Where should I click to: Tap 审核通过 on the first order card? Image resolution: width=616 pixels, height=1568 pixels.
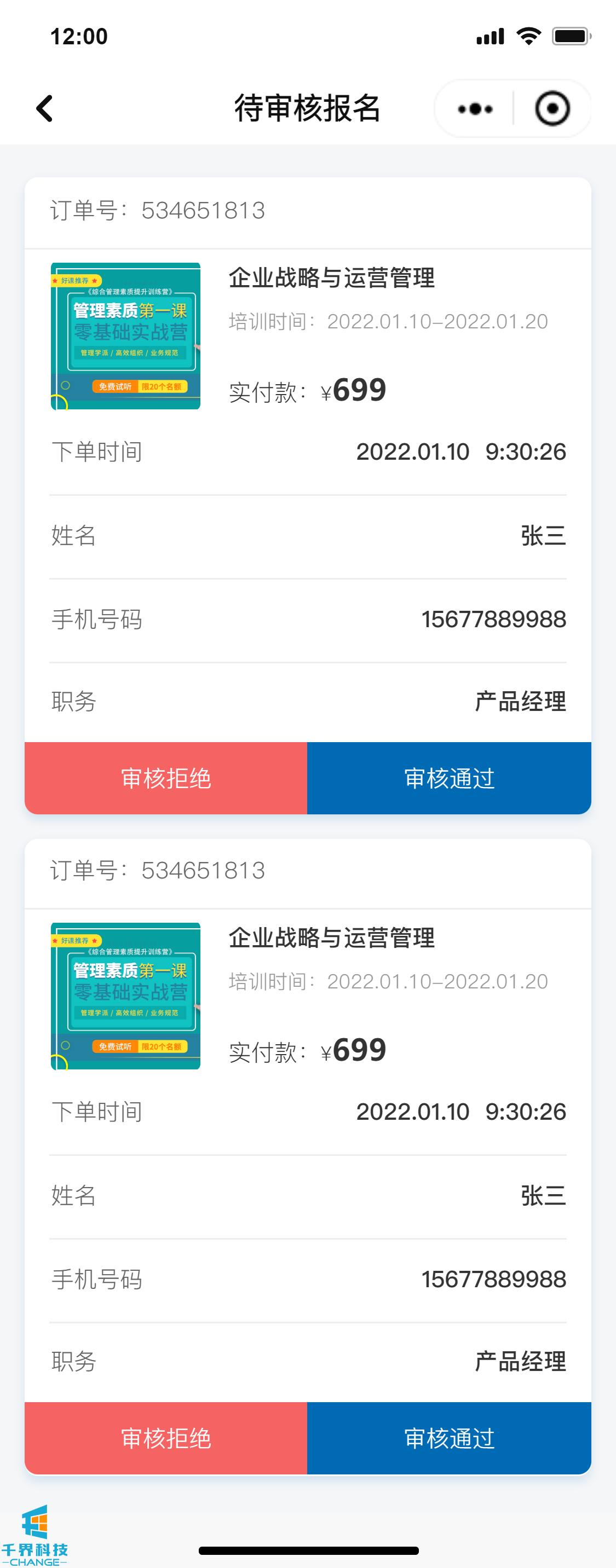449,778
